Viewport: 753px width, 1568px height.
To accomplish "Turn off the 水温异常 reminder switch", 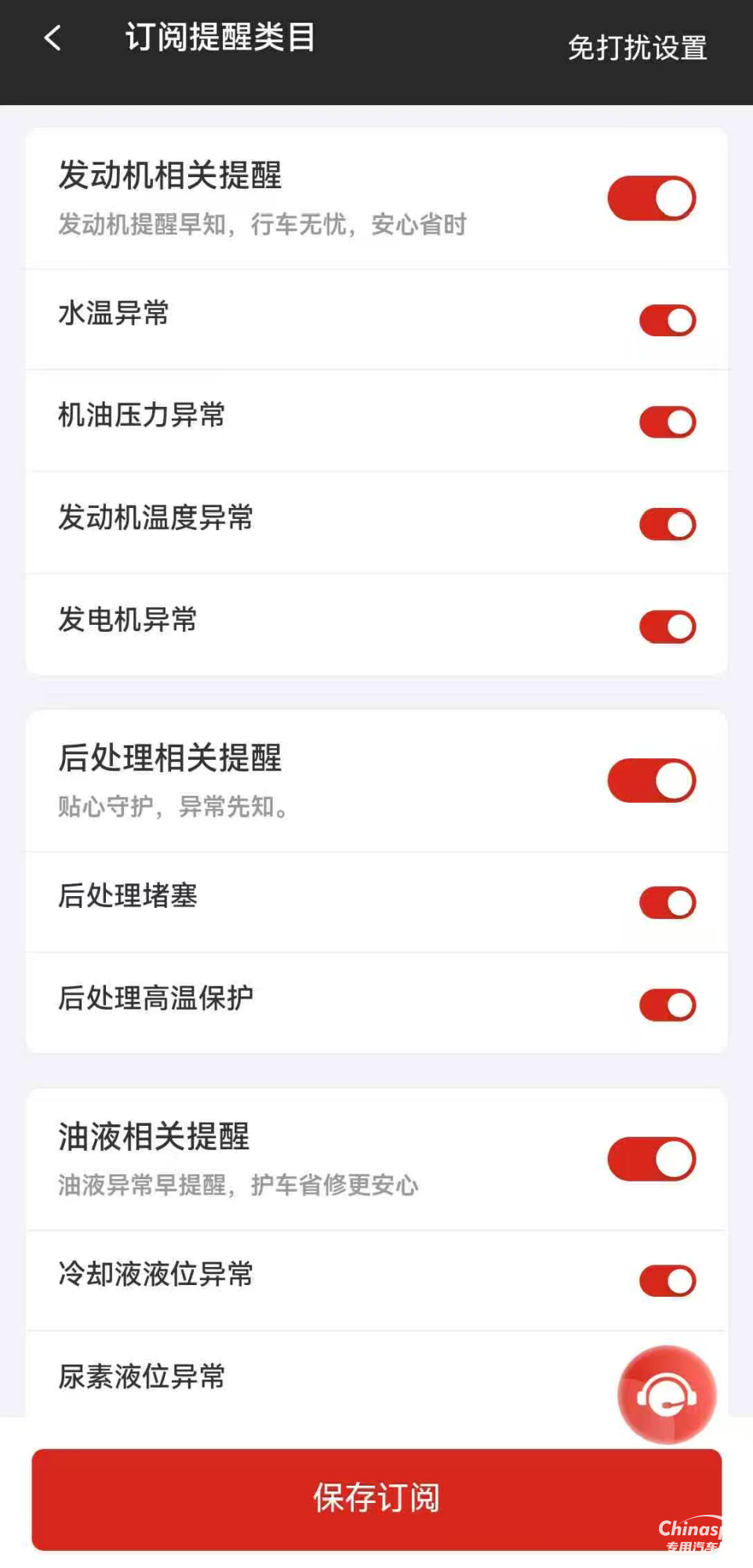I will pyautogui.click(x=665, y=319).
